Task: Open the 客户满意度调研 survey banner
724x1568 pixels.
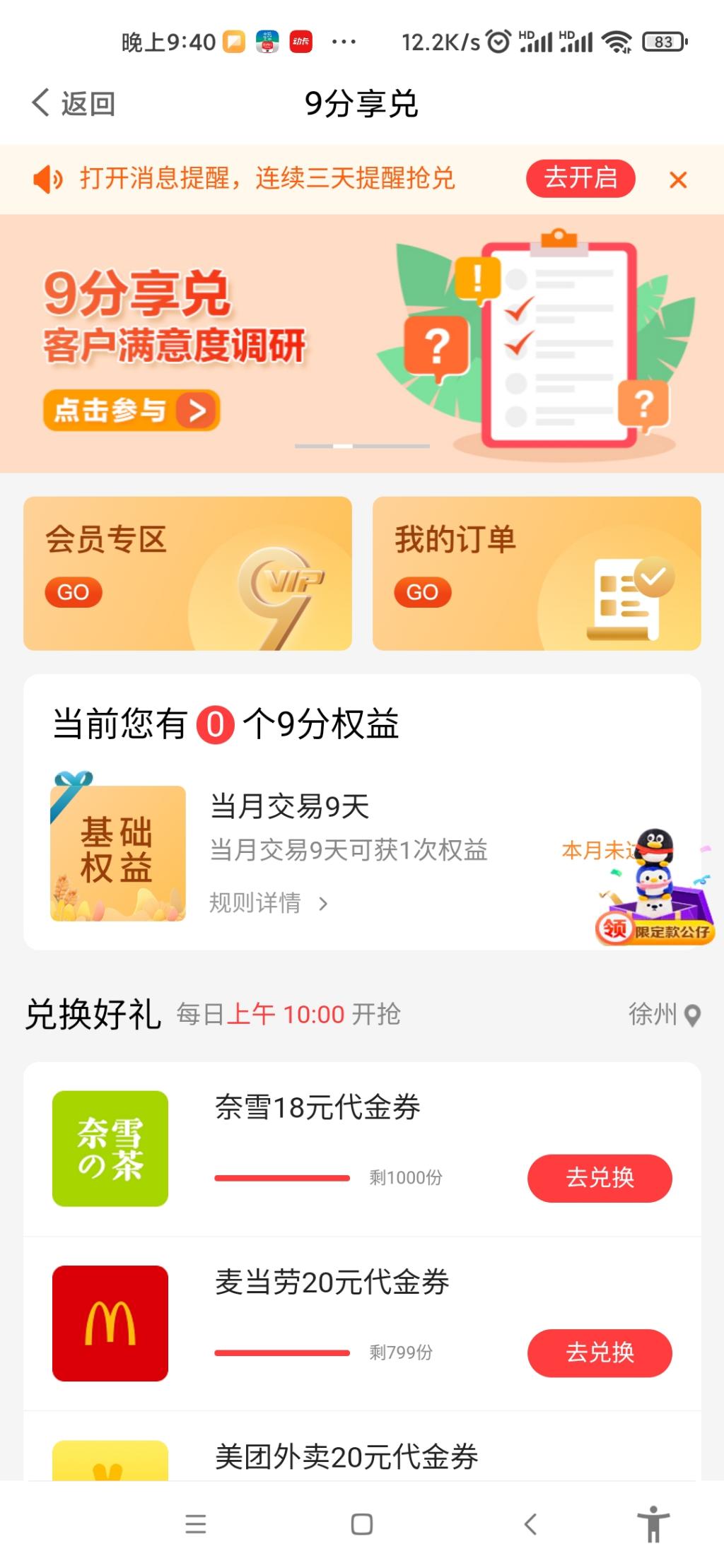Action: 132,410
